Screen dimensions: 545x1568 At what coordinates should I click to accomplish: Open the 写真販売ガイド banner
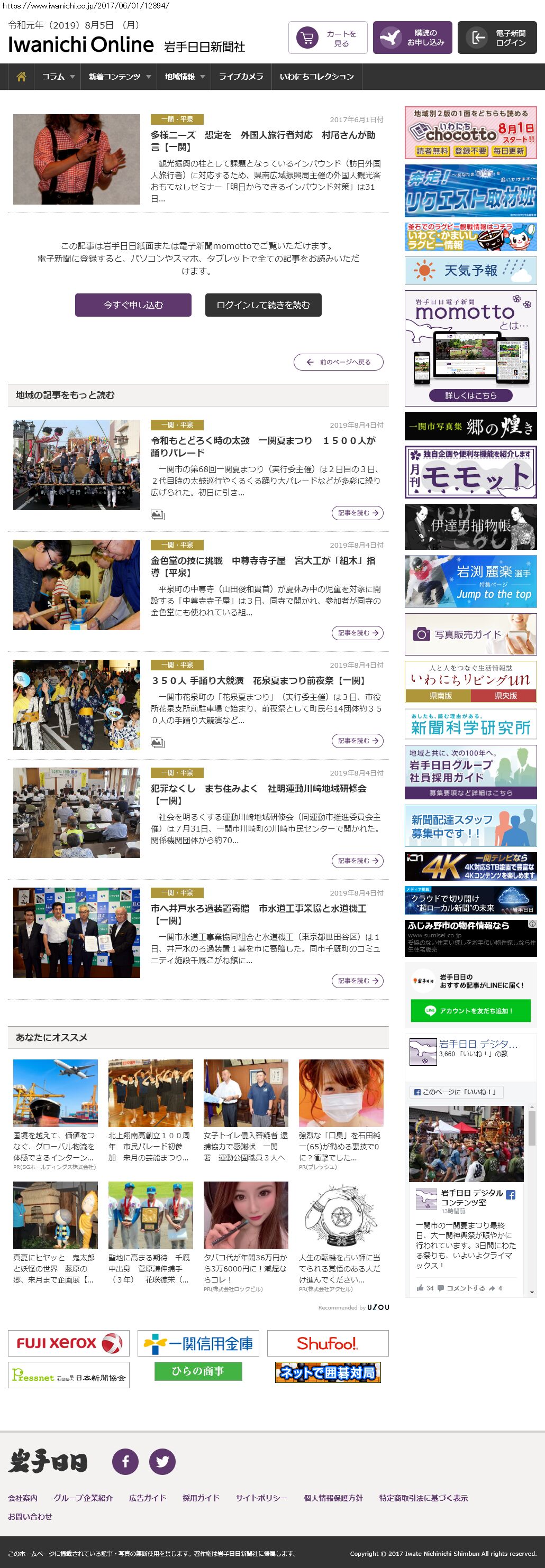click(470, 634)
